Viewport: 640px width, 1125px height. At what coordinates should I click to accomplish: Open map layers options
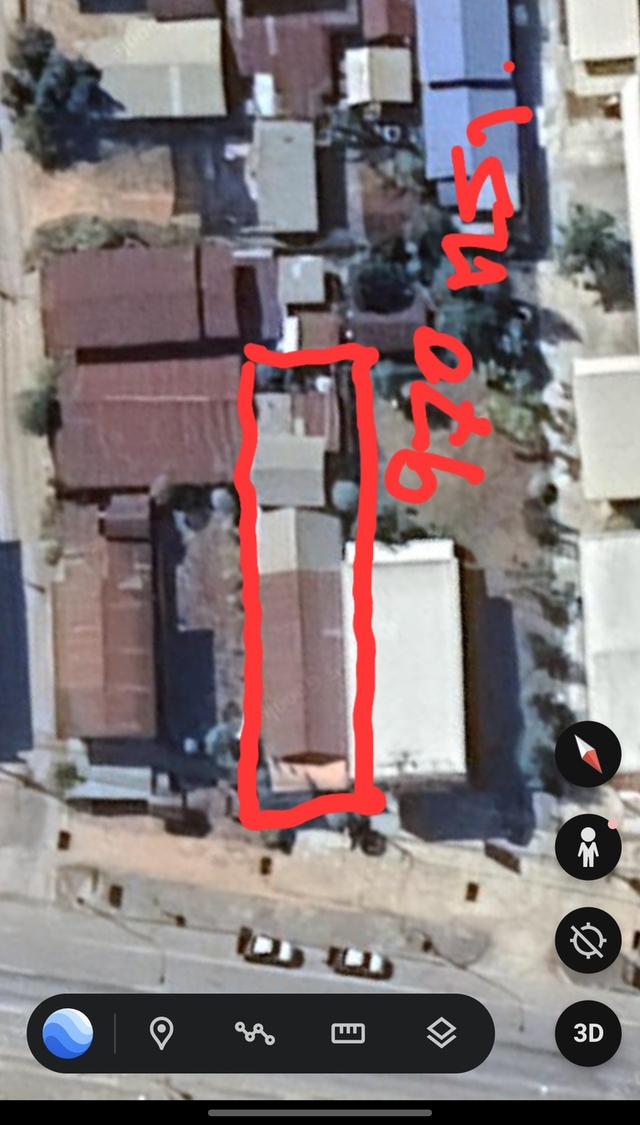click(441, 1033)
